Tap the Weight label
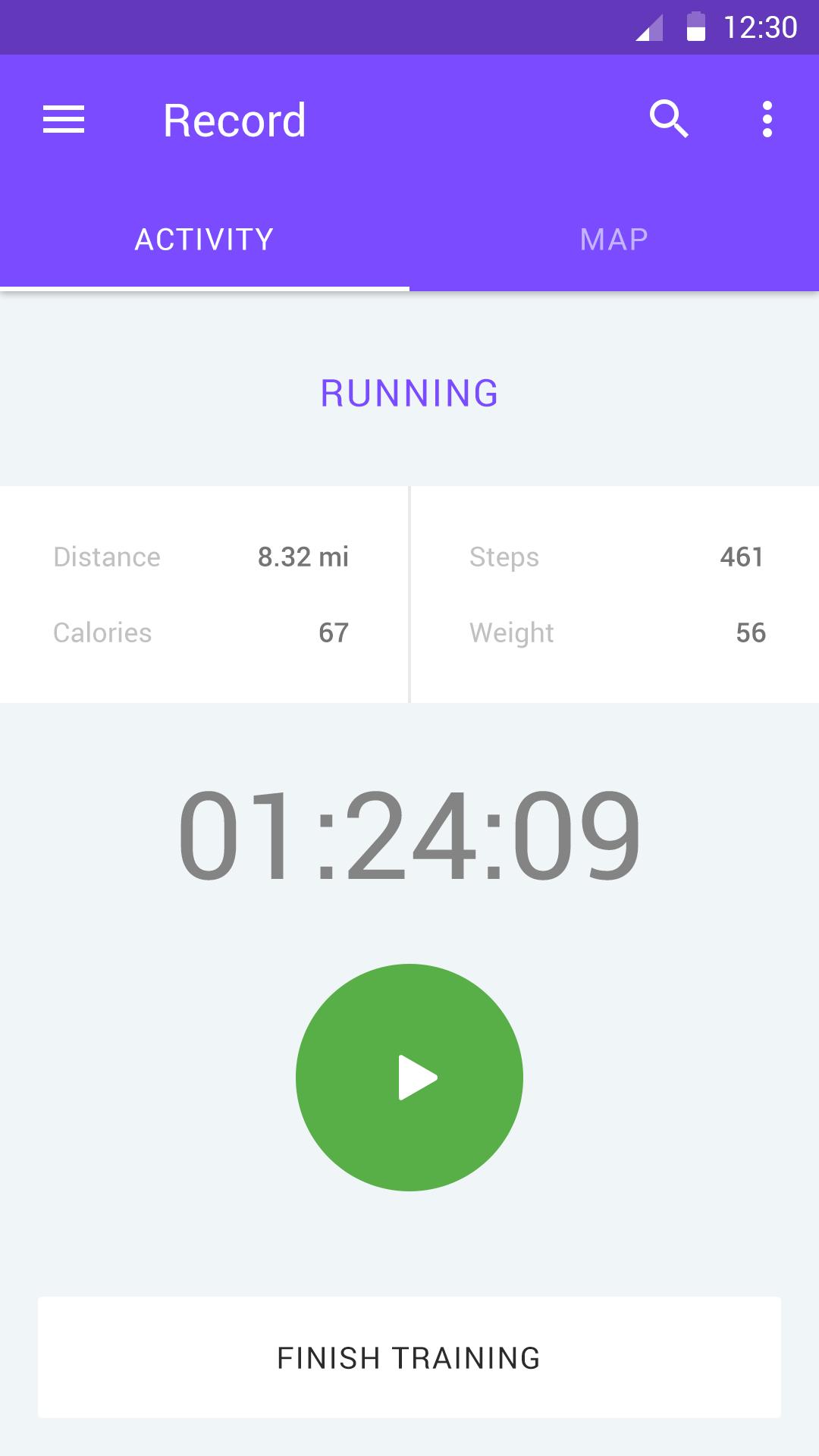This screenshot has width=819, height=1456. (510, 632)
